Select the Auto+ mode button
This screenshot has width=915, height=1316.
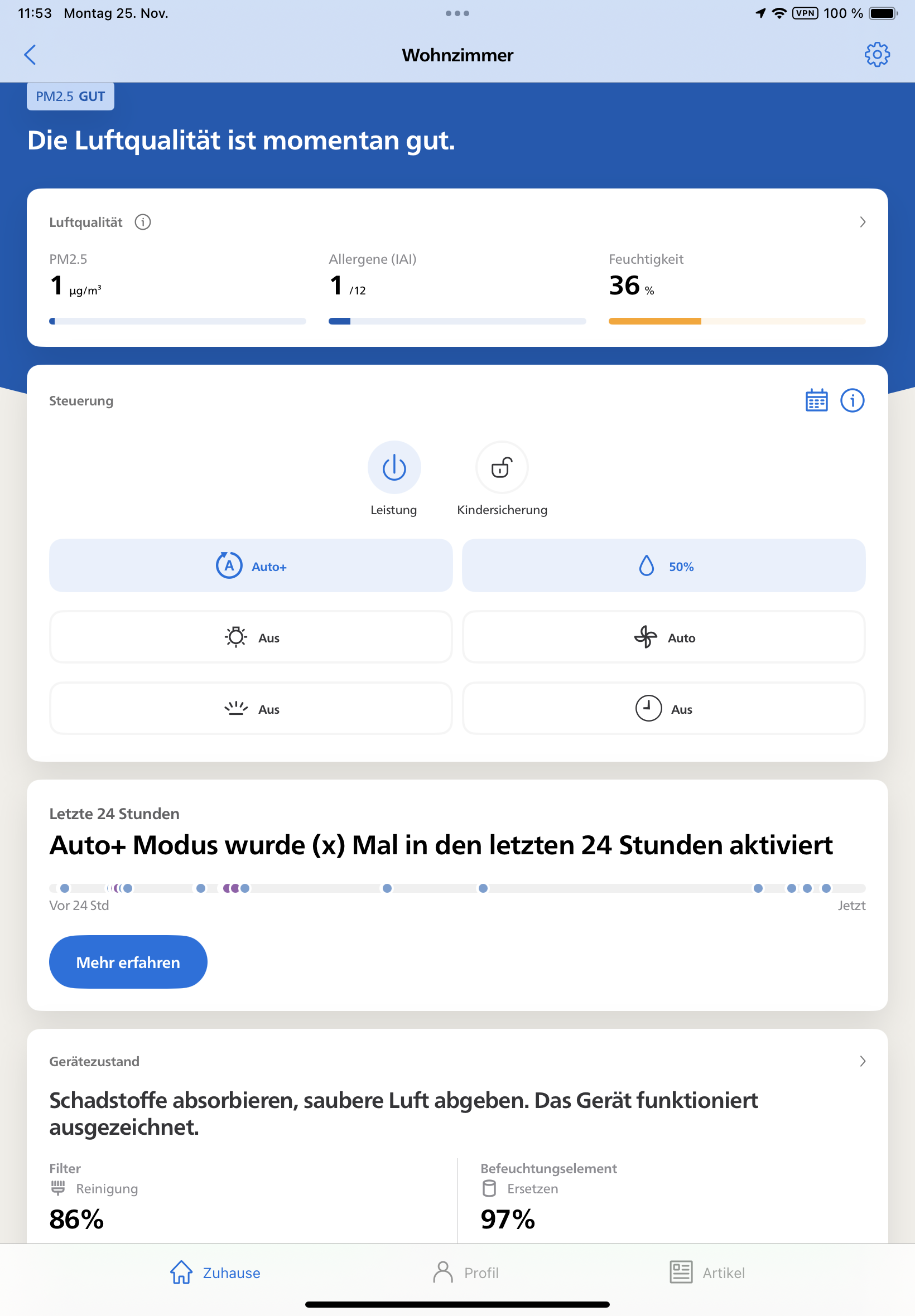(x=251, y=566)
